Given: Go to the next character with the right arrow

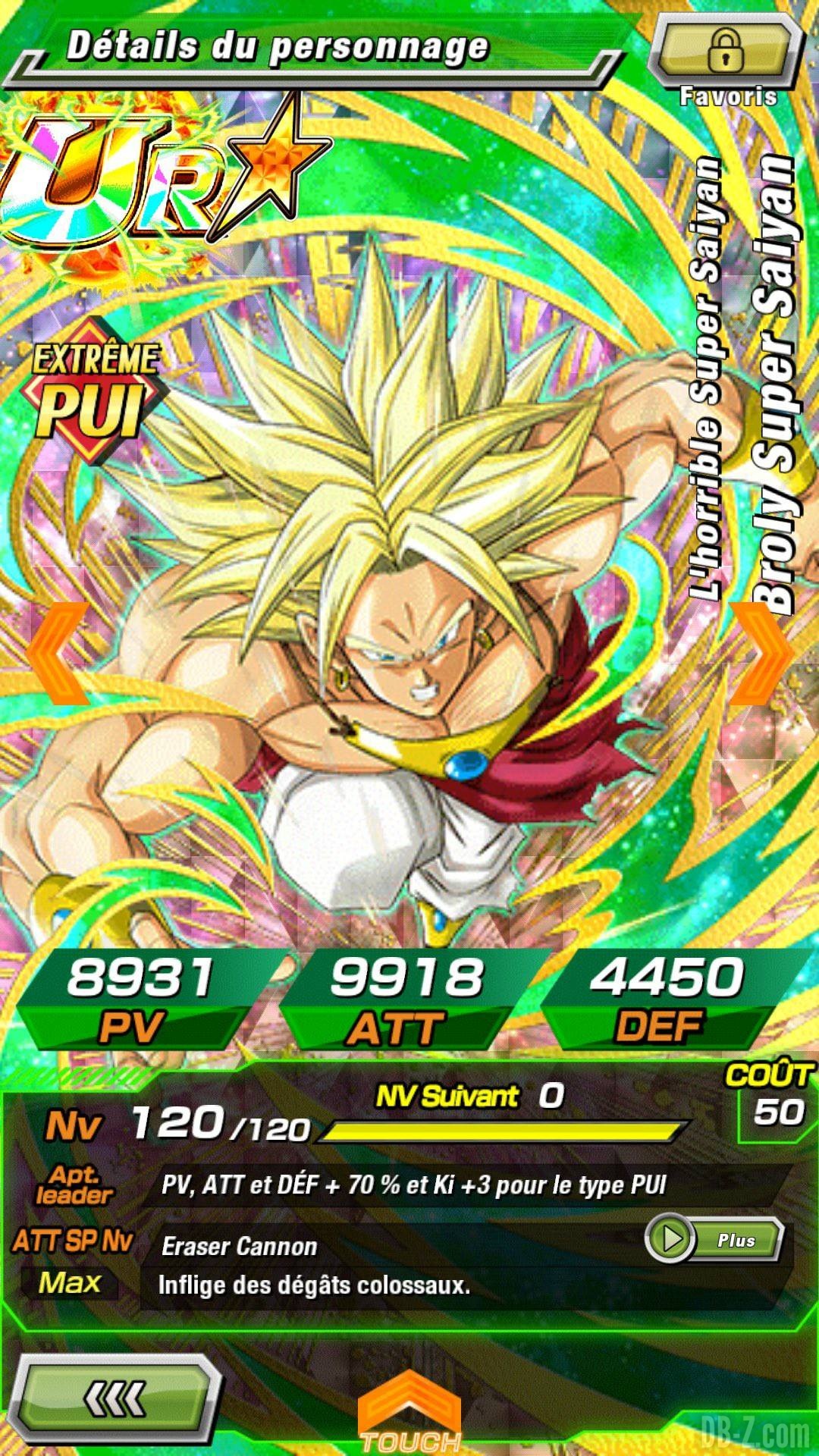Looking at the screenshot, I should (761, 653).
